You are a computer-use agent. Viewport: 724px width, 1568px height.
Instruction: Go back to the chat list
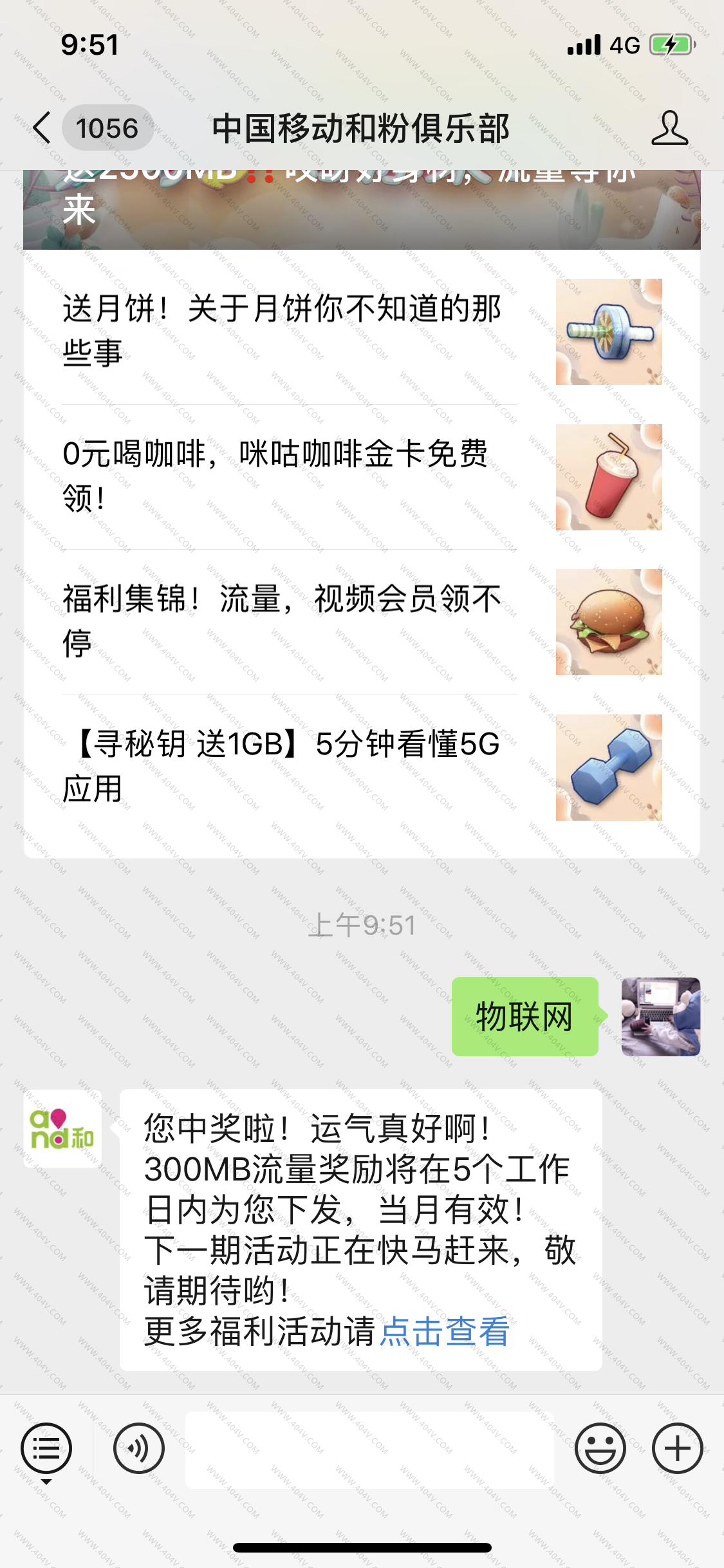[x=42, y=127]
